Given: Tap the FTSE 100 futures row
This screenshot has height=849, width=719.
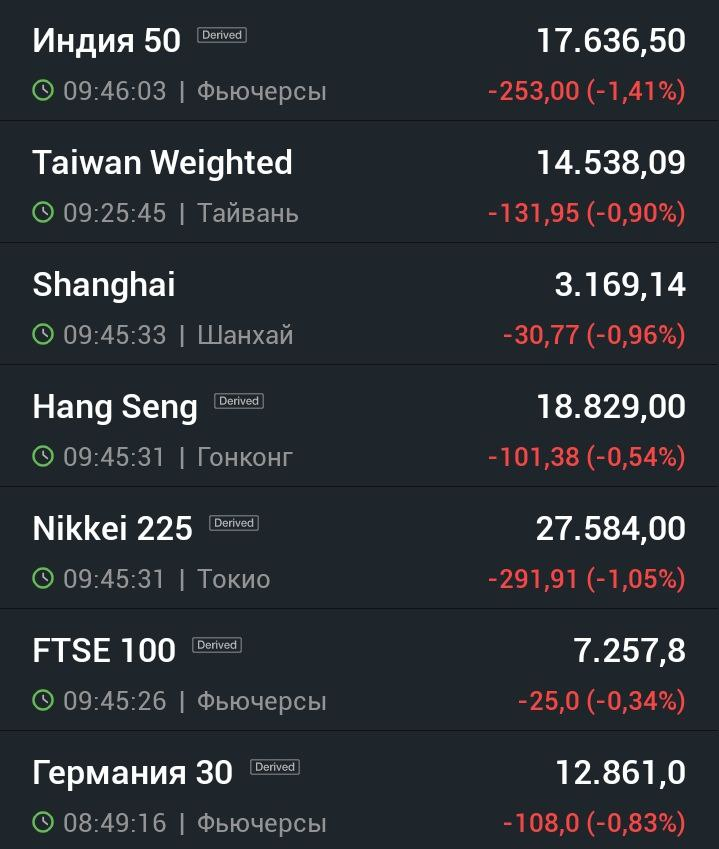Looking at the screenshot, I should [359, 672].
